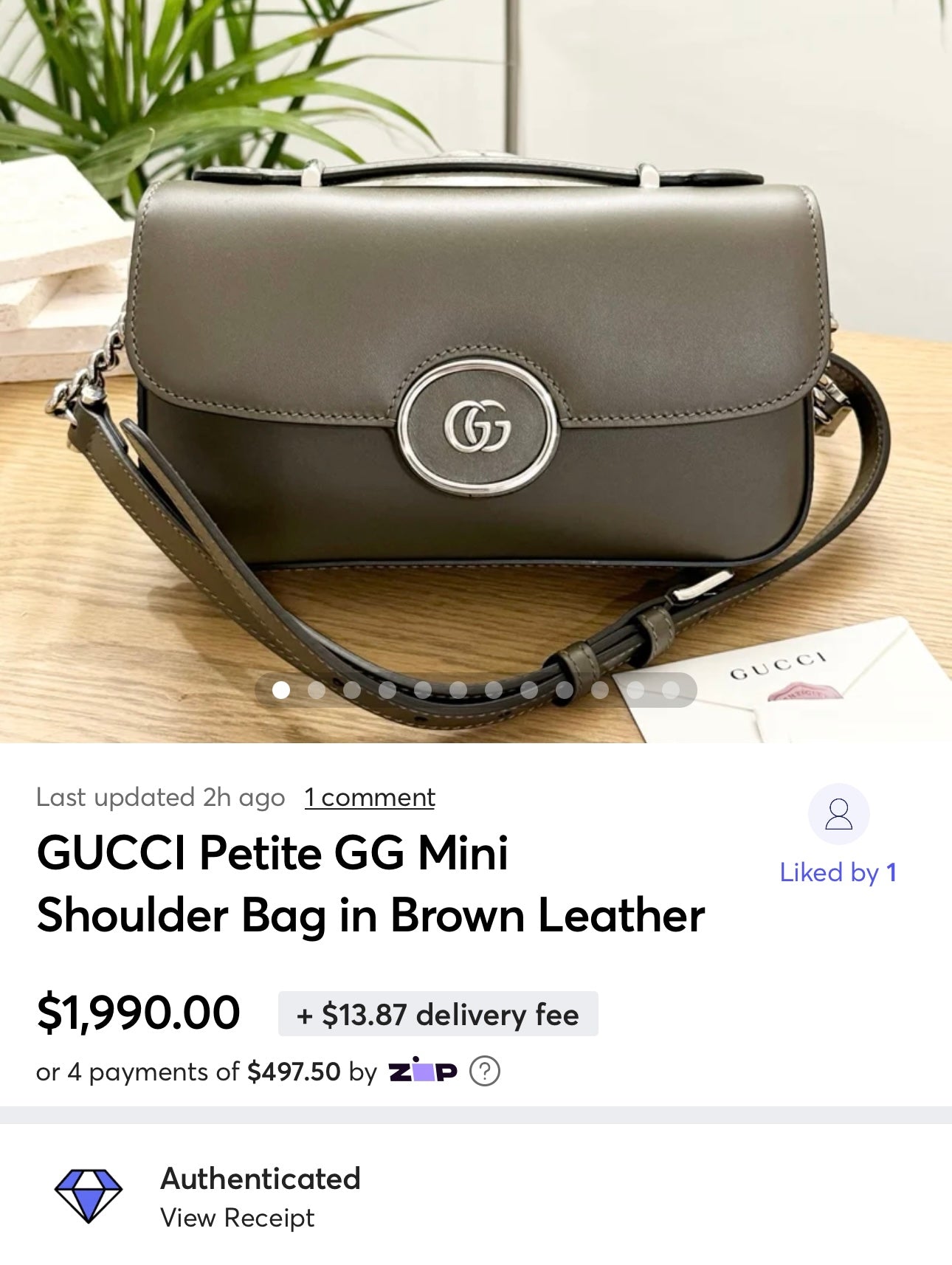Image resolution: width=952 pixels, height=1265 pixels.
Task: Jump to the second photo indicator dot
Action: (317, 690)
